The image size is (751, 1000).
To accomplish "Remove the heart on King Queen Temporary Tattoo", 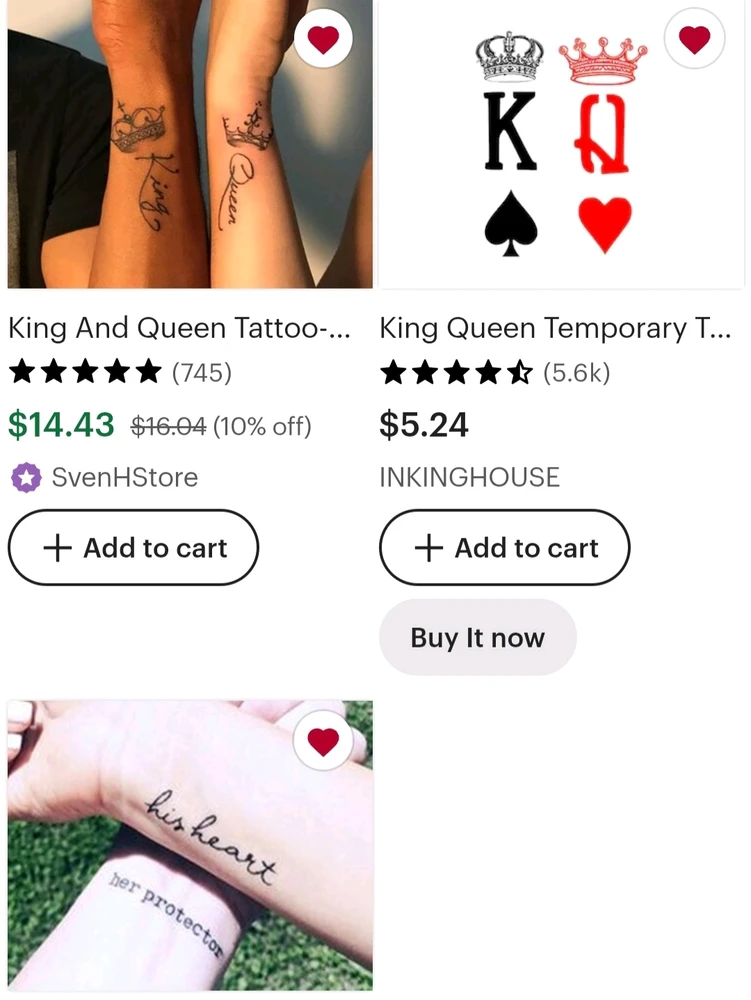I will click(x=694, y=39).
